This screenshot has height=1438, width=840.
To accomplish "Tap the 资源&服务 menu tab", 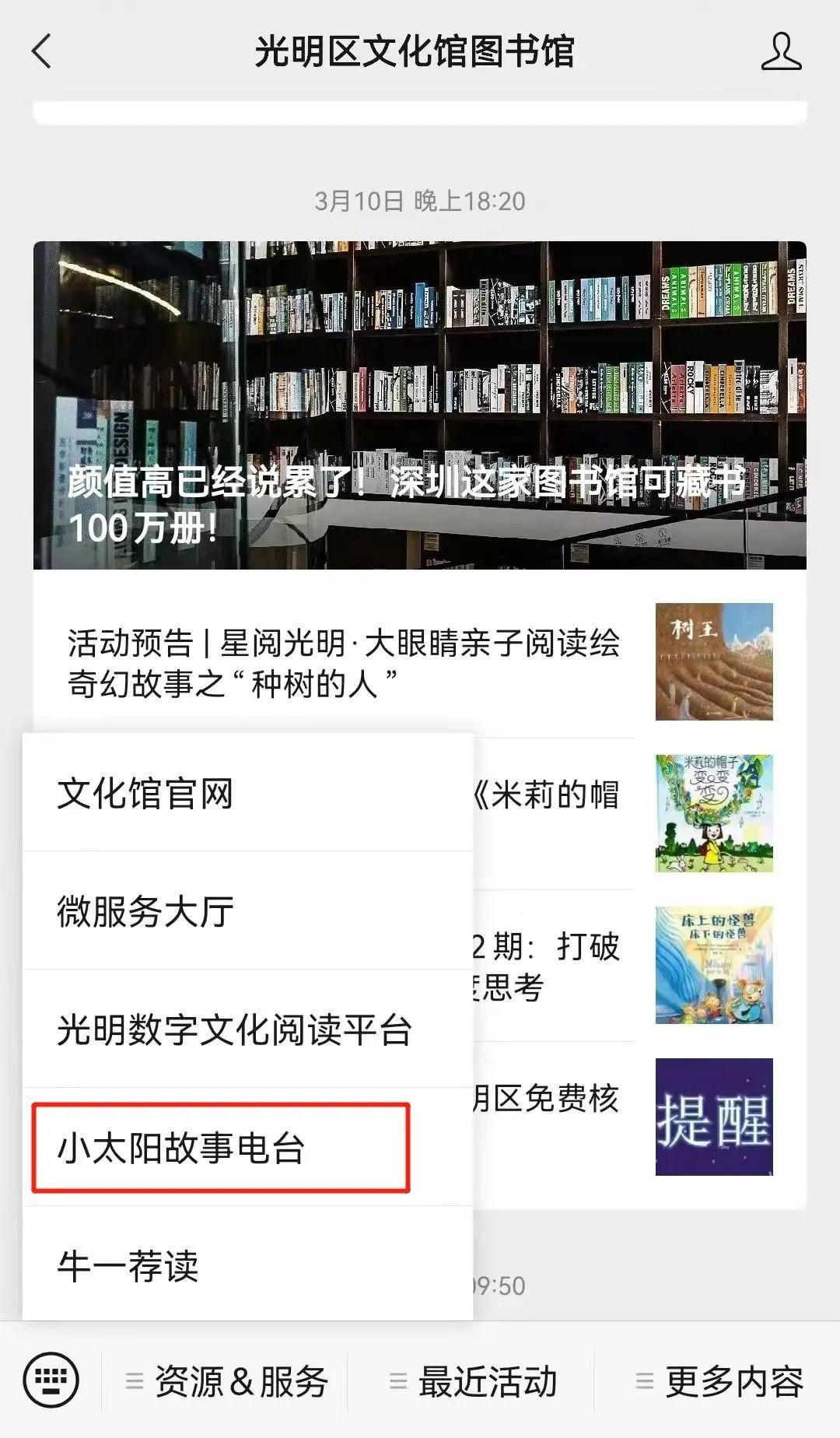I will [x=227, y=1381].
